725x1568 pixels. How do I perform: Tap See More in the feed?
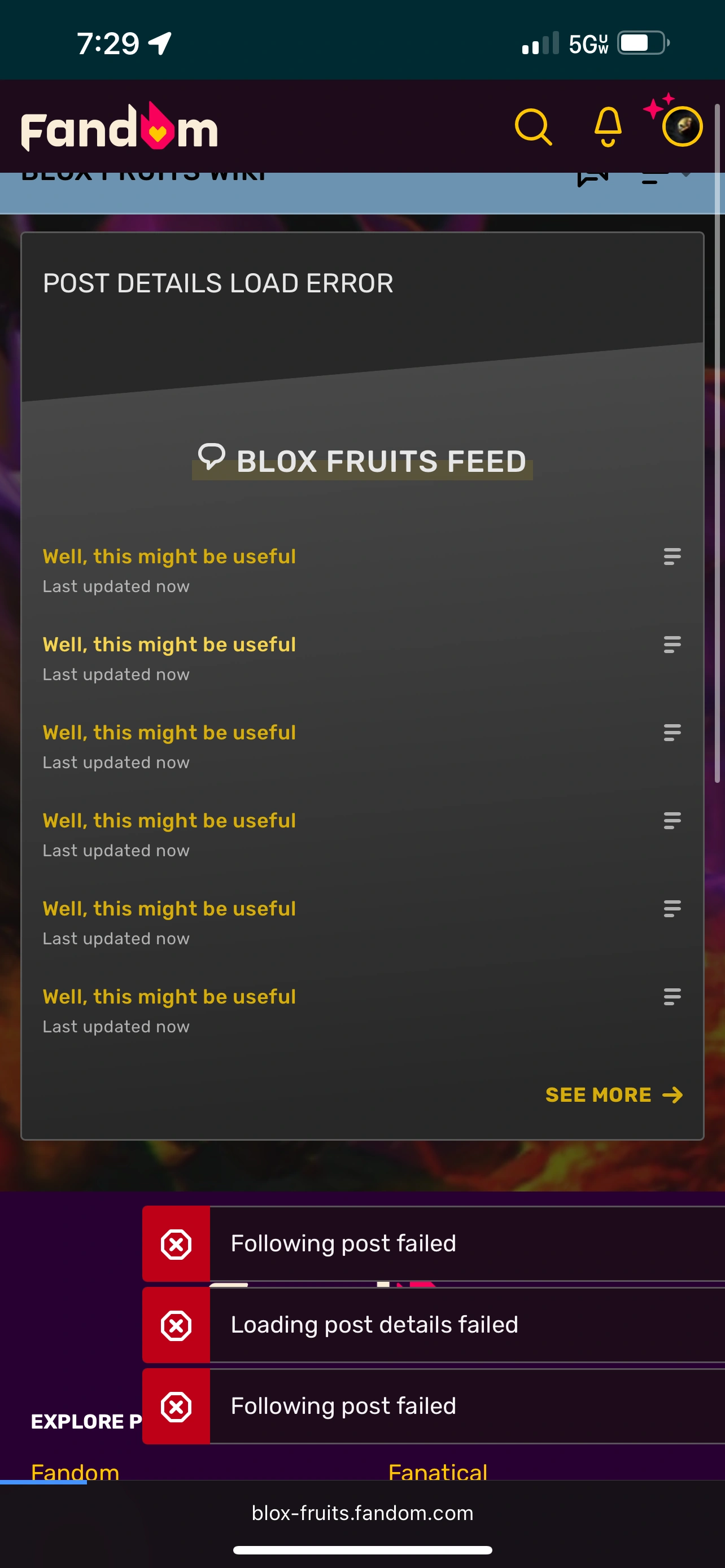[x=613, y=1095]
